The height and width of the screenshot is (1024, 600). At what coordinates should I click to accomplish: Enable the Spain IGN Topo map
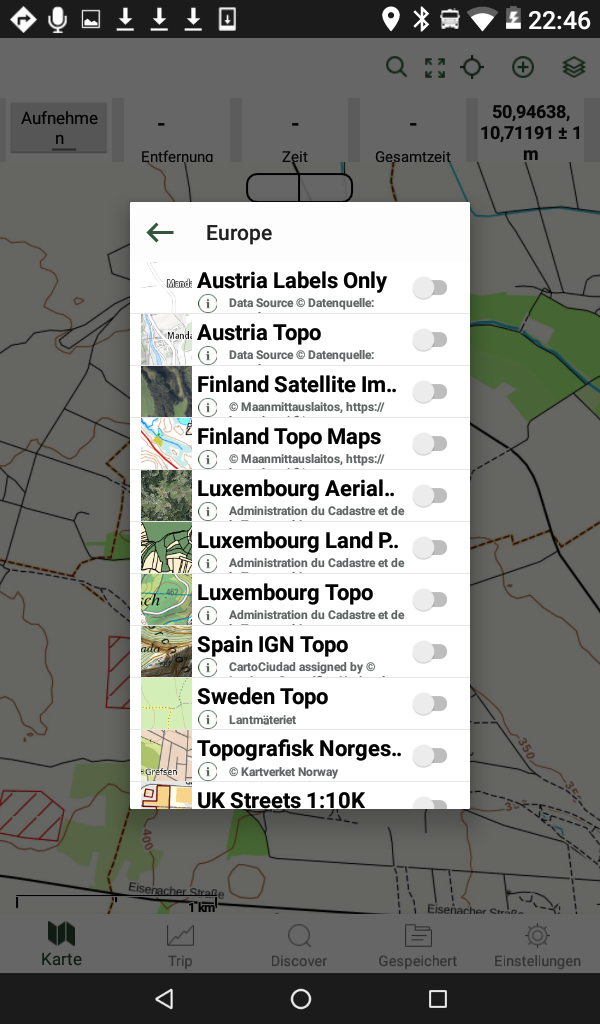pos(430,652)
